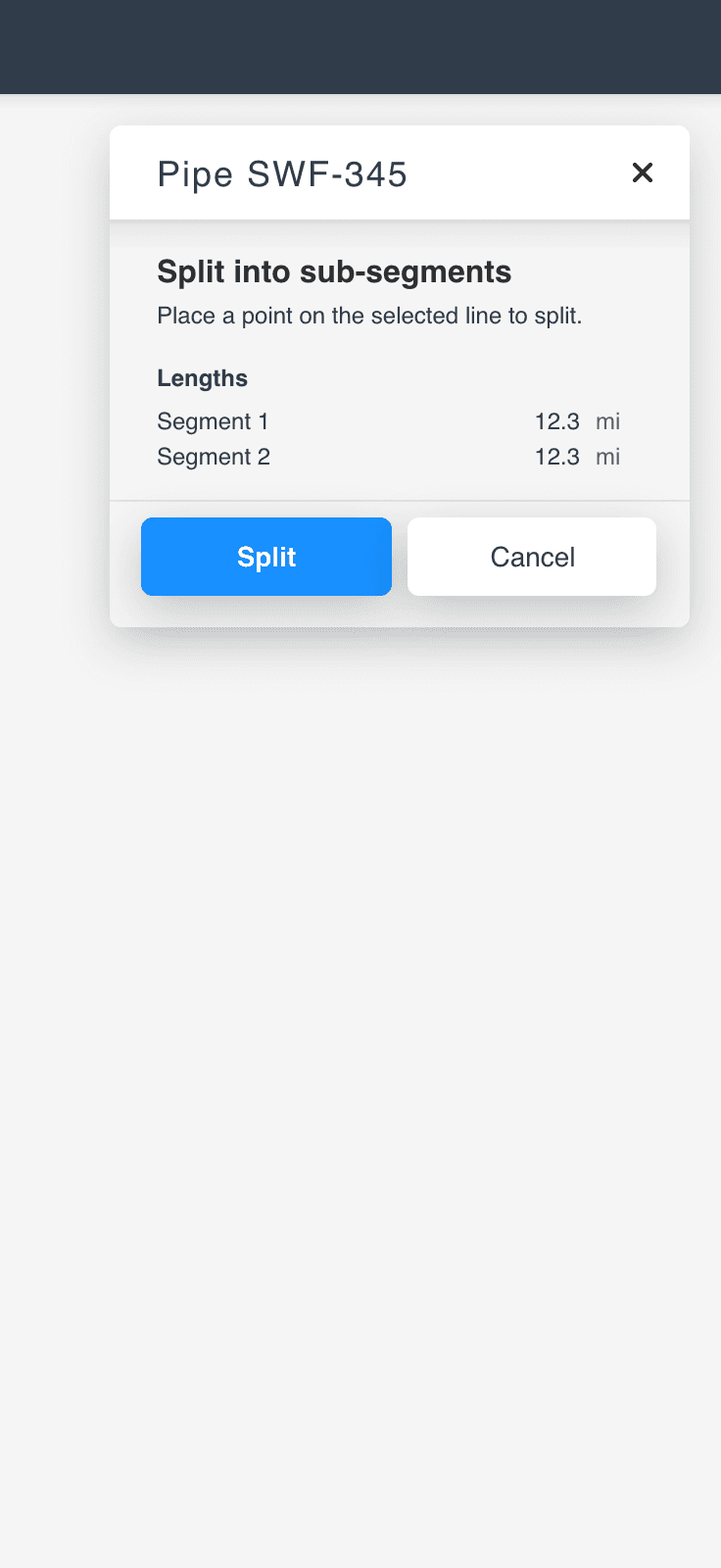The width and height of the screenshot is (721, 1568).
Task: Cancel the split operation
Action: (532, 557)
